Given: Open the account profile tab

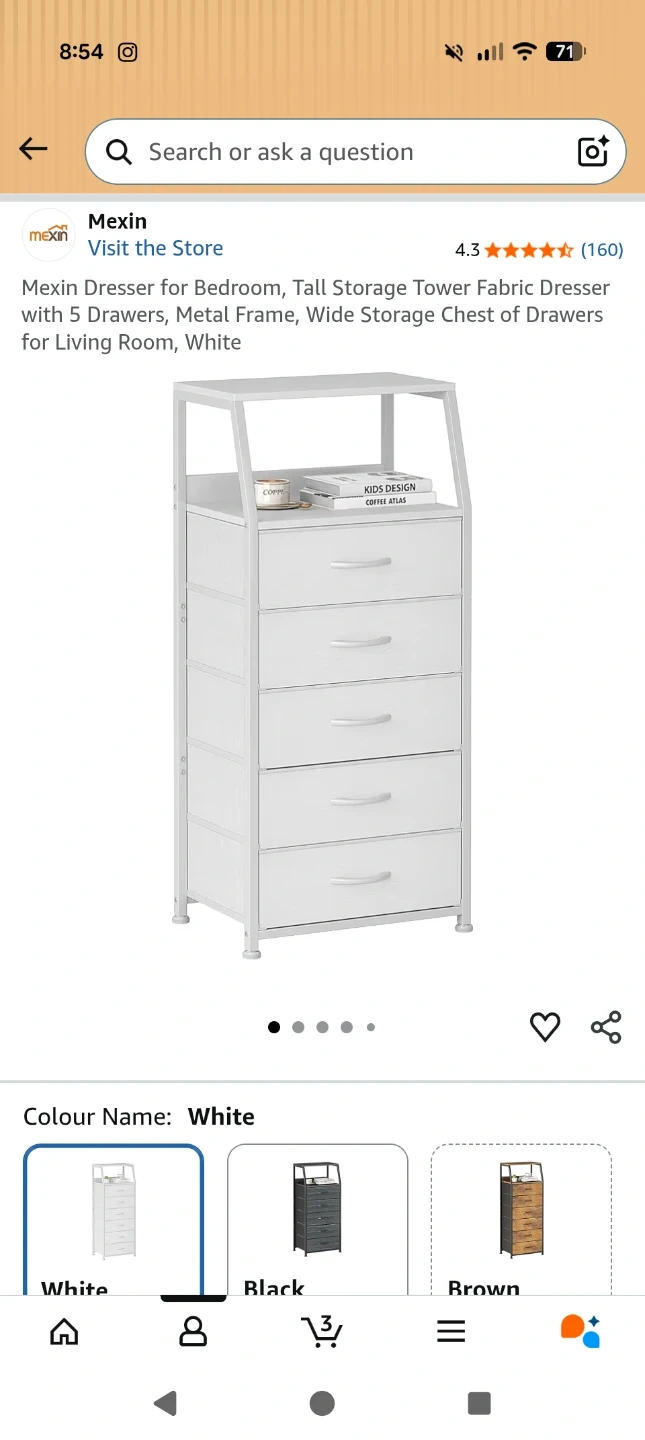Looking at the screenshot, I should point(193,1331).
